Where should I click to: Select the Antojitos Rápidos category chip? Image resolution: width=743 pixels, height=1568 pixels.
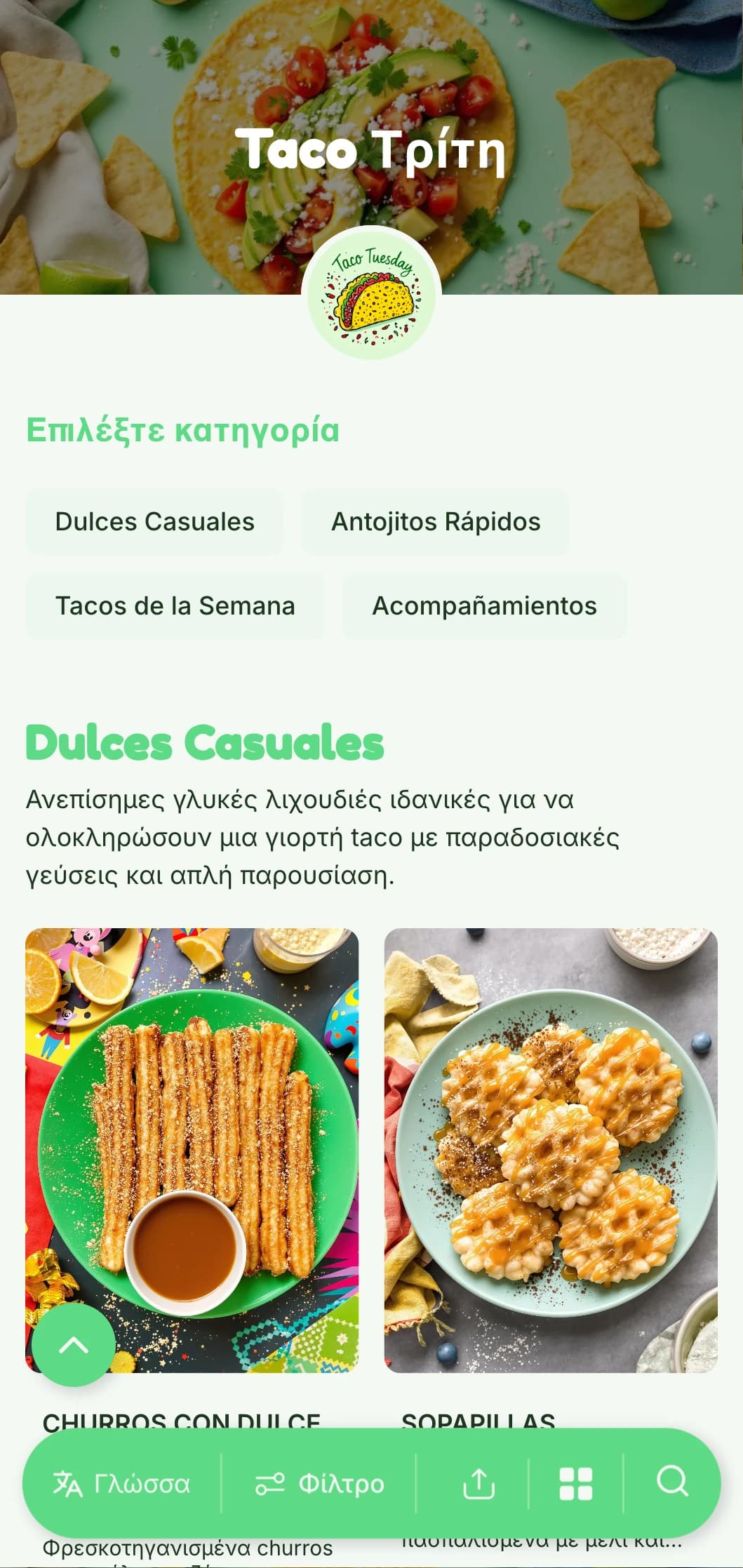tap(435, 522)
